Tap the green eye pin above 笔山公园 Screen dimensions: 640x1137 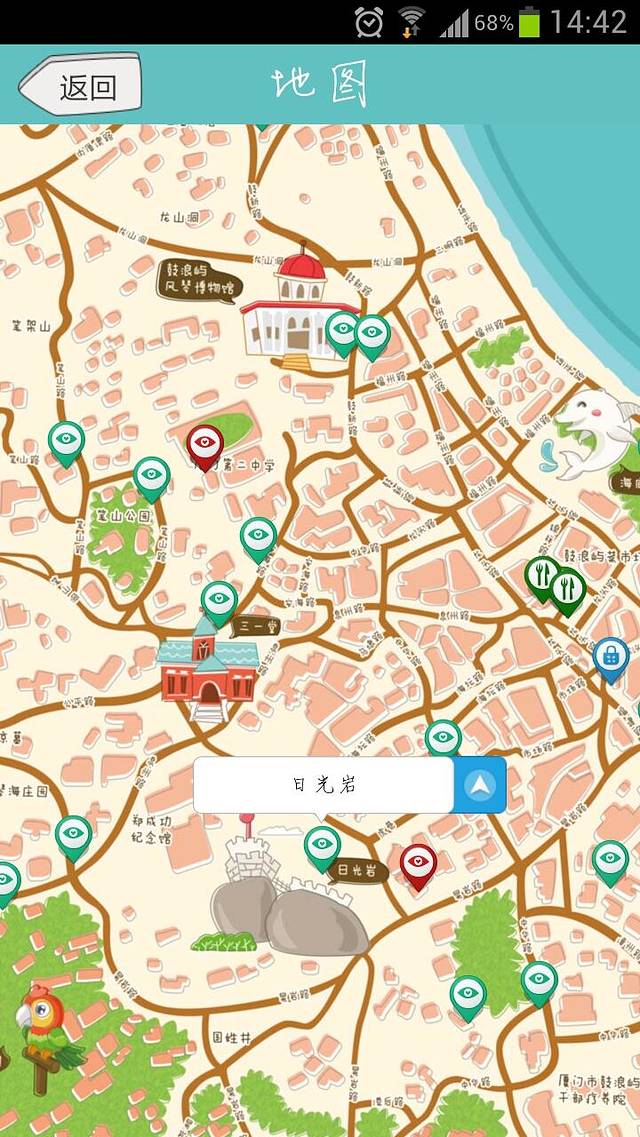tap(152, 477)
